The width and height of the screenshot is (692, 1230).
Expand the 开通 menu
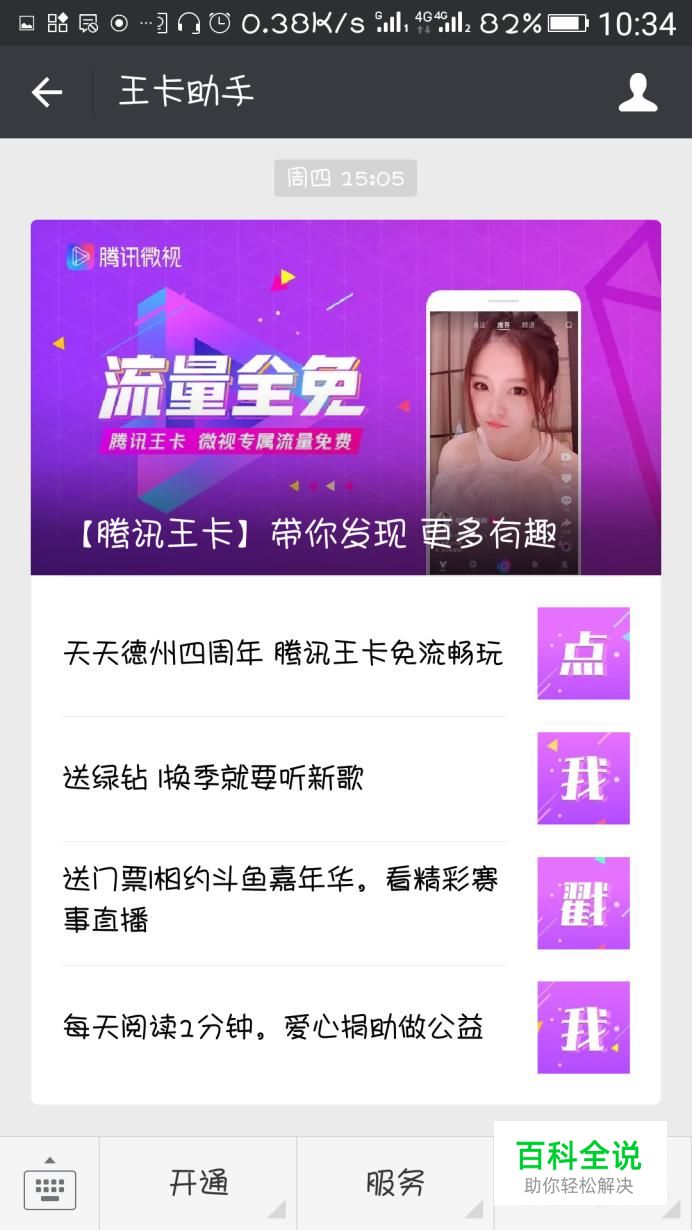point(198,1184)
